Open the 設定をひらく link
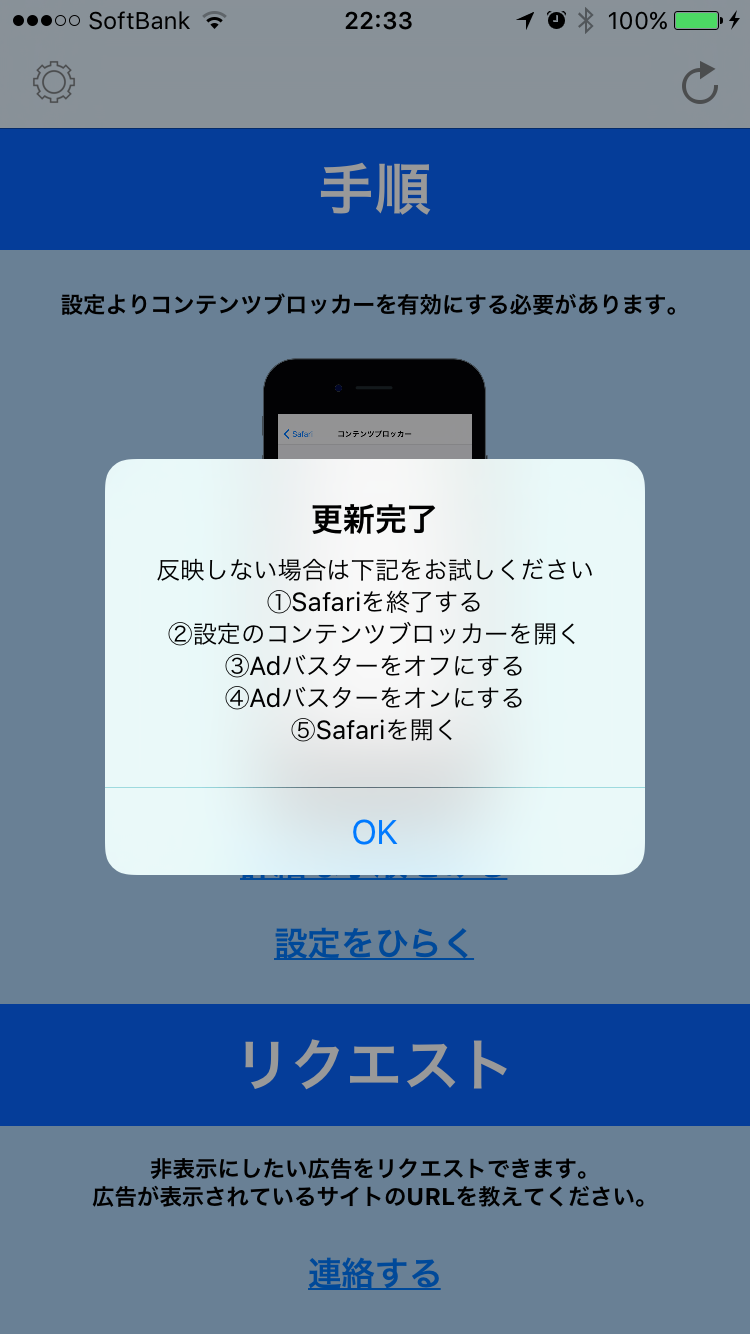 tap(374, 943)
